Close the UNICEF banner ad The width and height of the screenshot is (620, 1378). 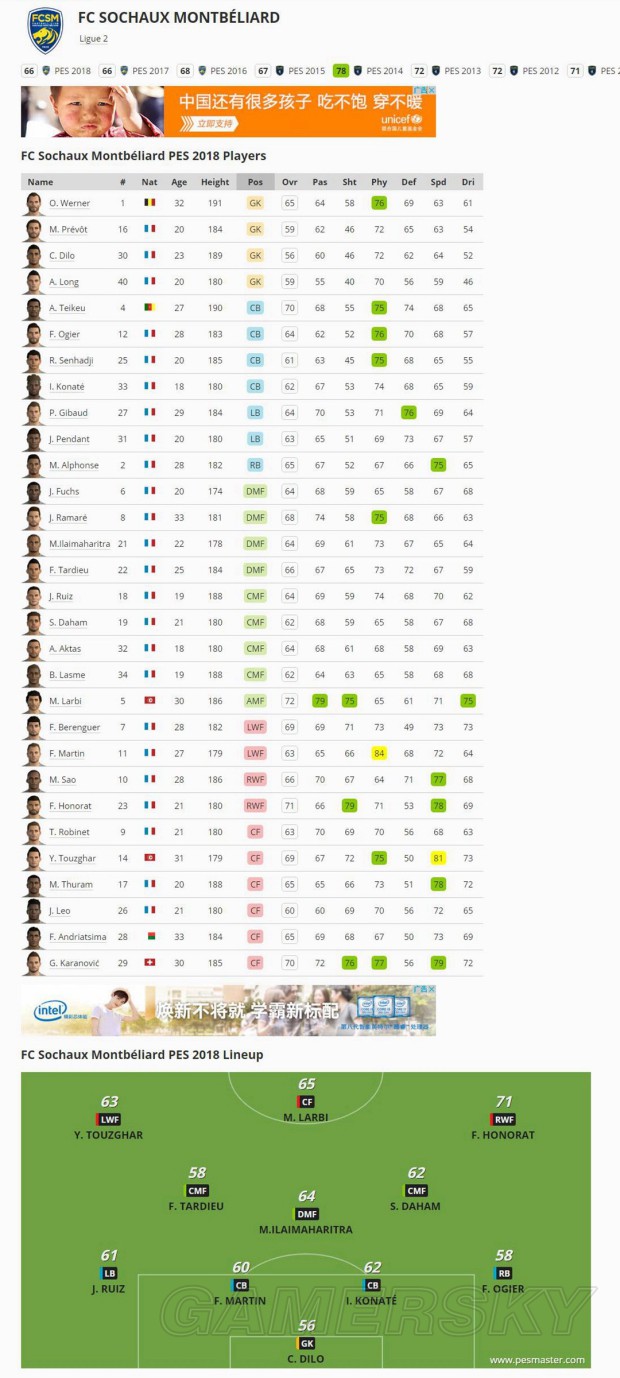tap(431, 90)
